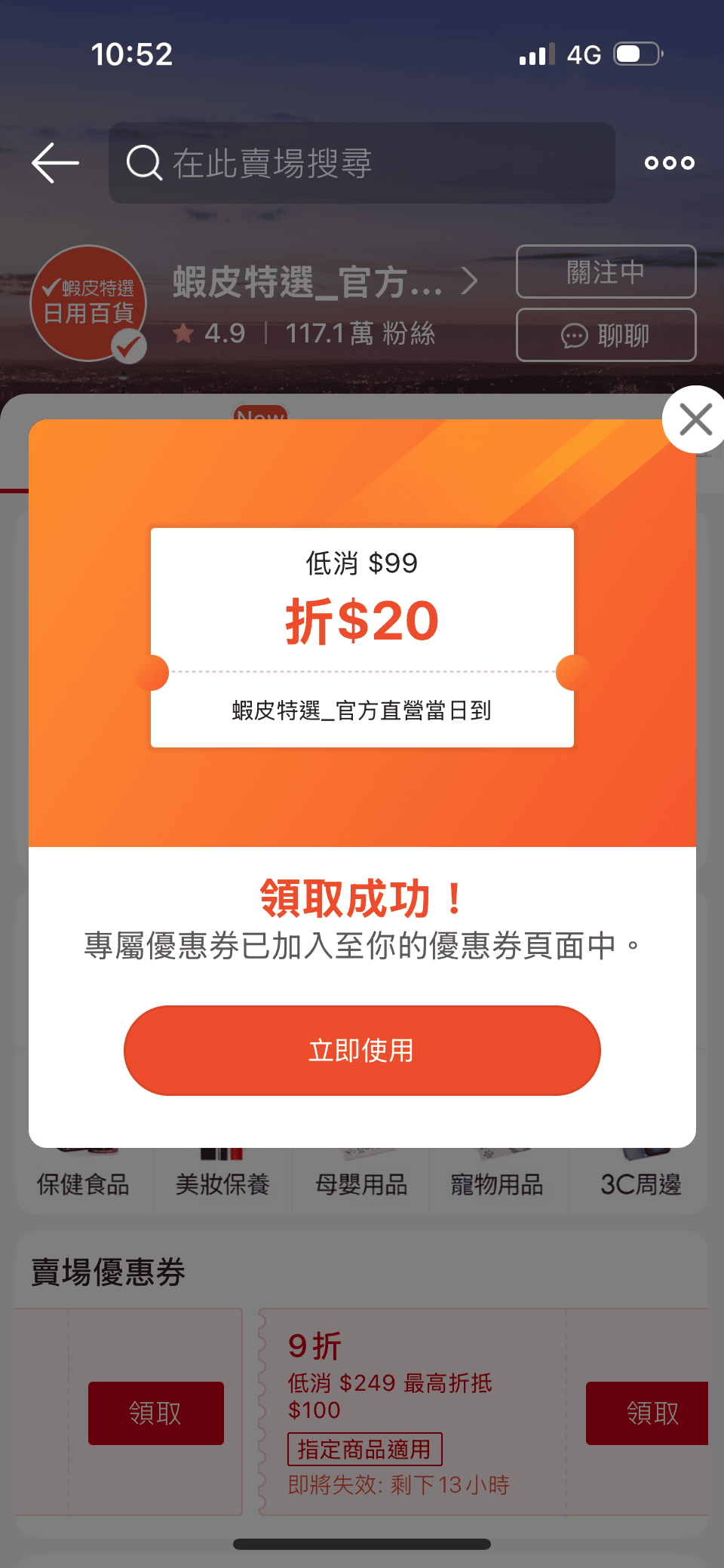Tap 關注中 to unfollow the shop
The width and height of the screenshot is (724, 1568).
pyautogui.click(x=606, y=272)
